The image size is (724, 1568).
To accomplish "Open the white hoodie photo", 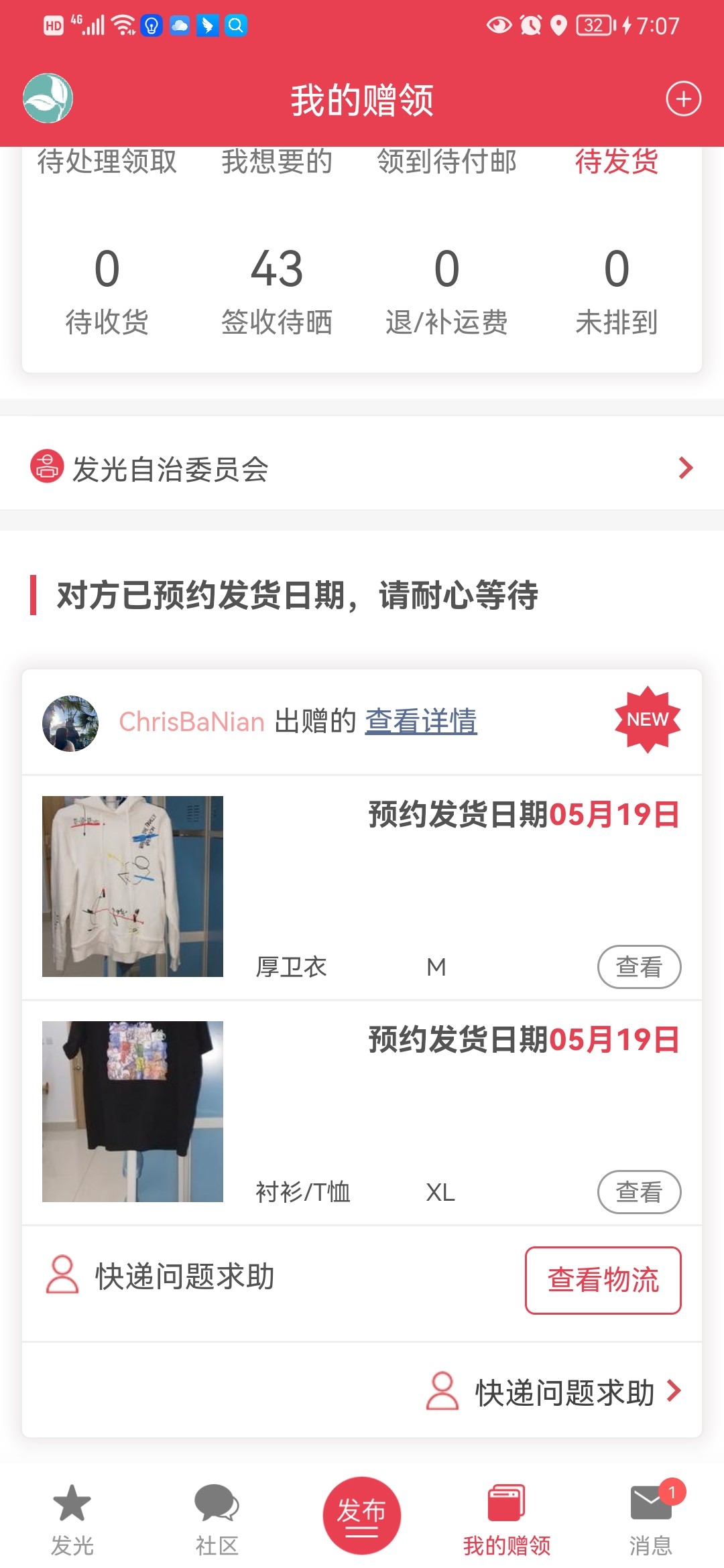I will [133, 886].
